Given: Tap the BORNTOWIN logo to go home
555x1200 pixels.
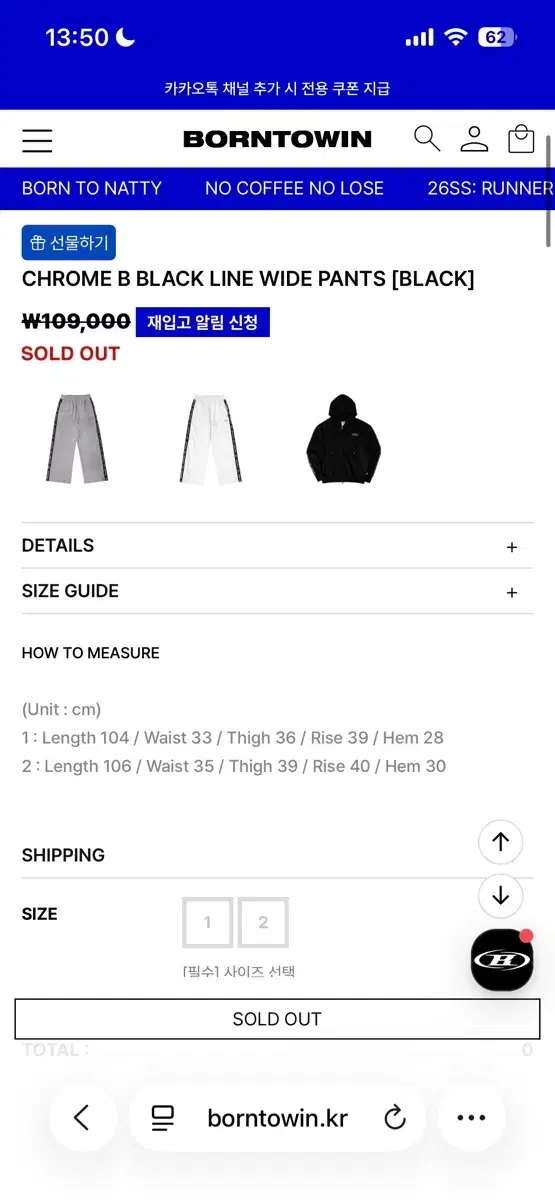Looking at the screenshot, I should coord(277,139).
